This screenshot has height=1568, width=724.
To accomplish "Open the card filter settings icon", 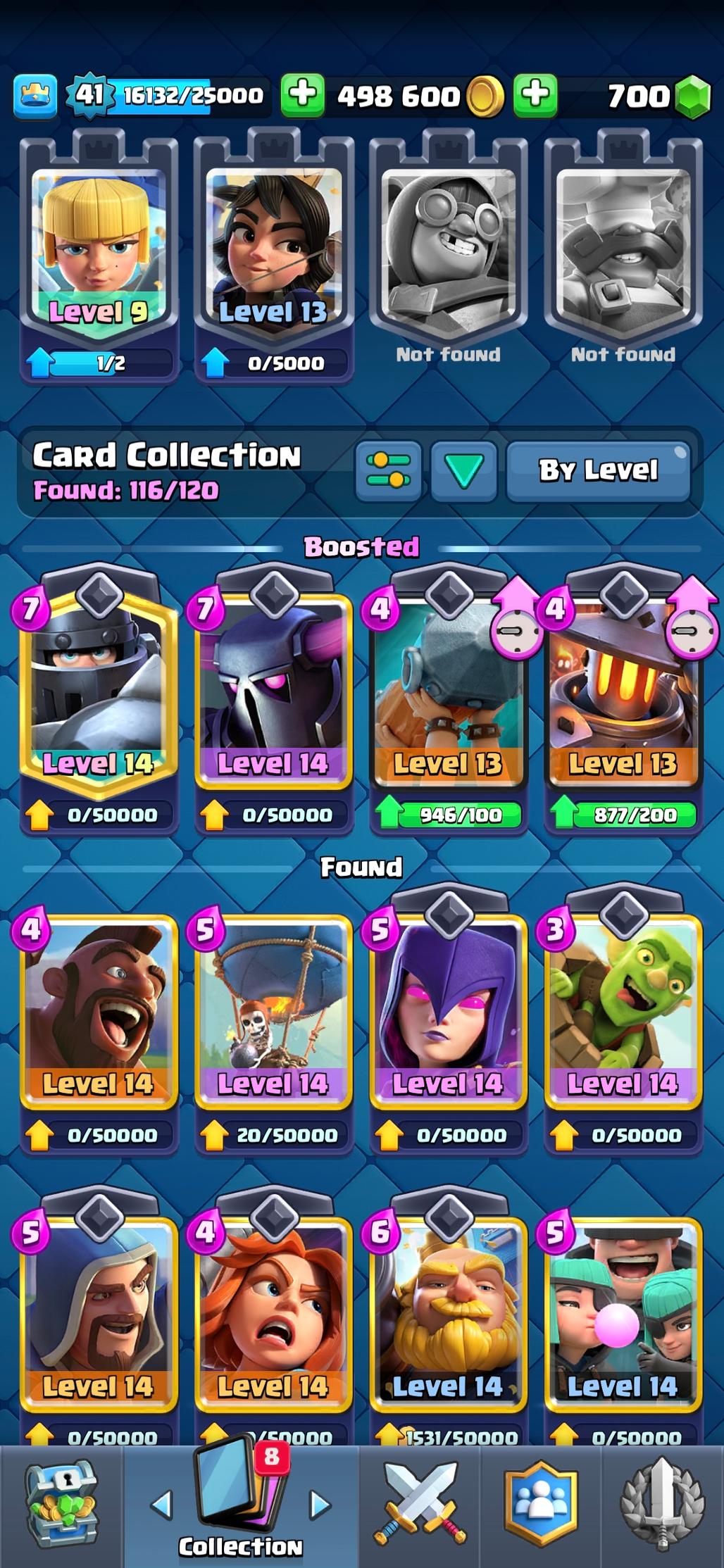I will [x=389, y=470].
